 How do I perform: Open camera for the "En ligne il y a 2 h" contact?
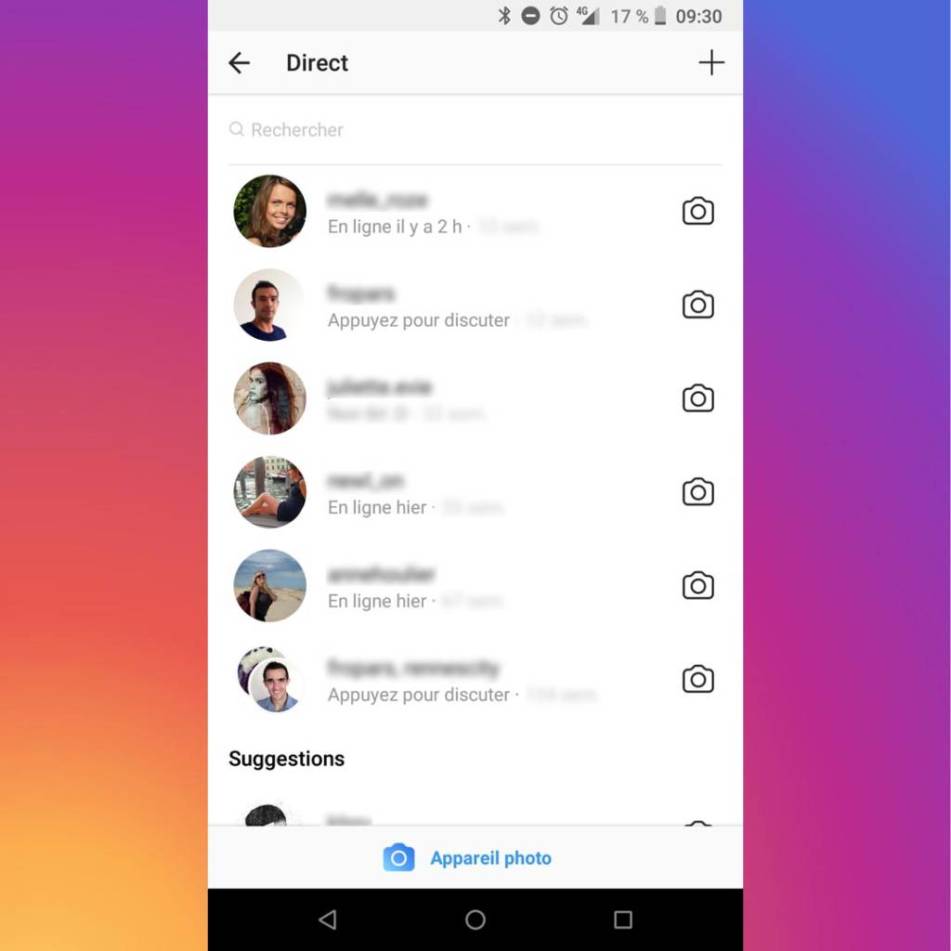coord(698,211)
